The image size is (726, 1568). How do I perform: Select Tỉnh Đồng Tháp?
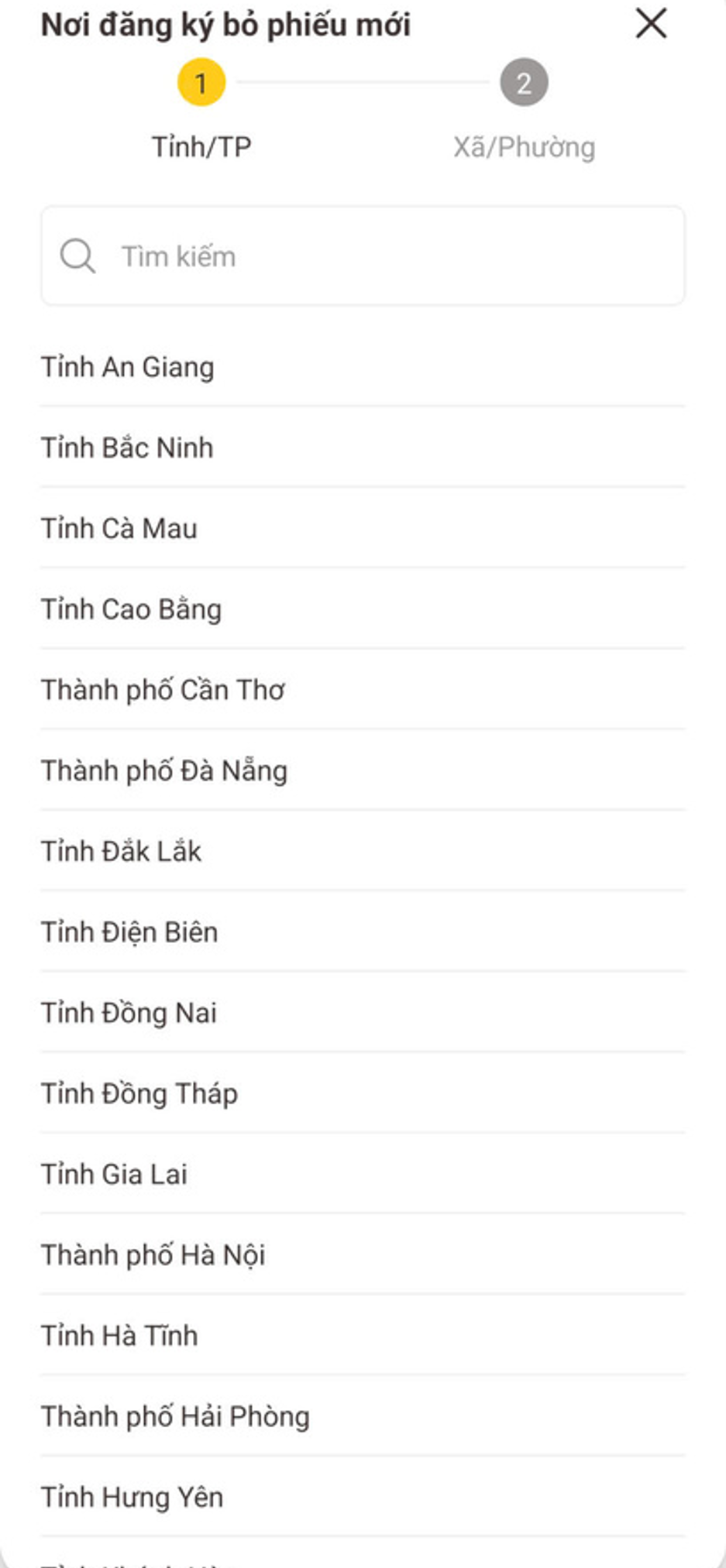click(139, 1093)
